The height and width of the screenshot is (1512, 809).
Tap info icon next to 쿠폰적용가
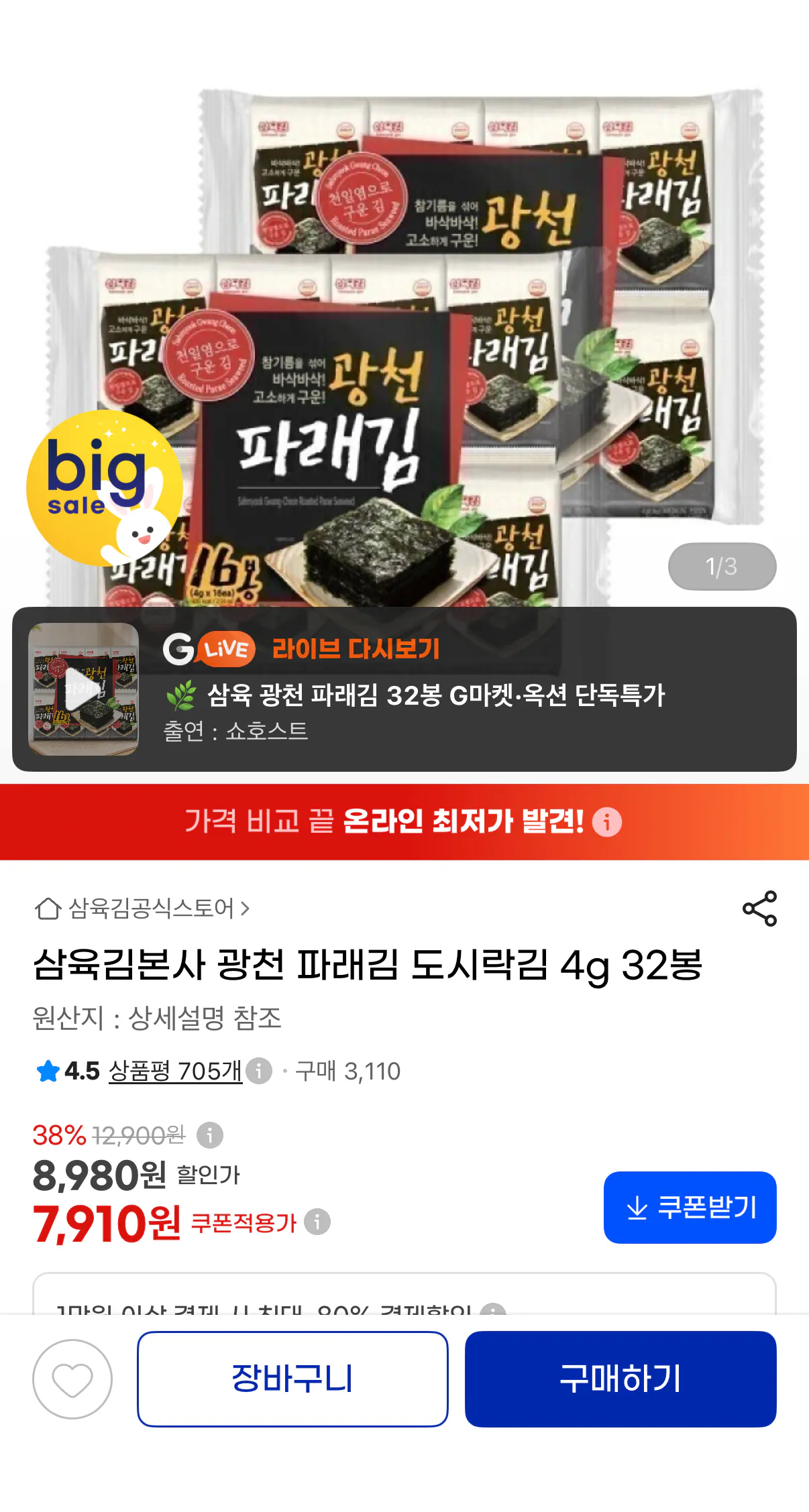(x=317, y=1222)
